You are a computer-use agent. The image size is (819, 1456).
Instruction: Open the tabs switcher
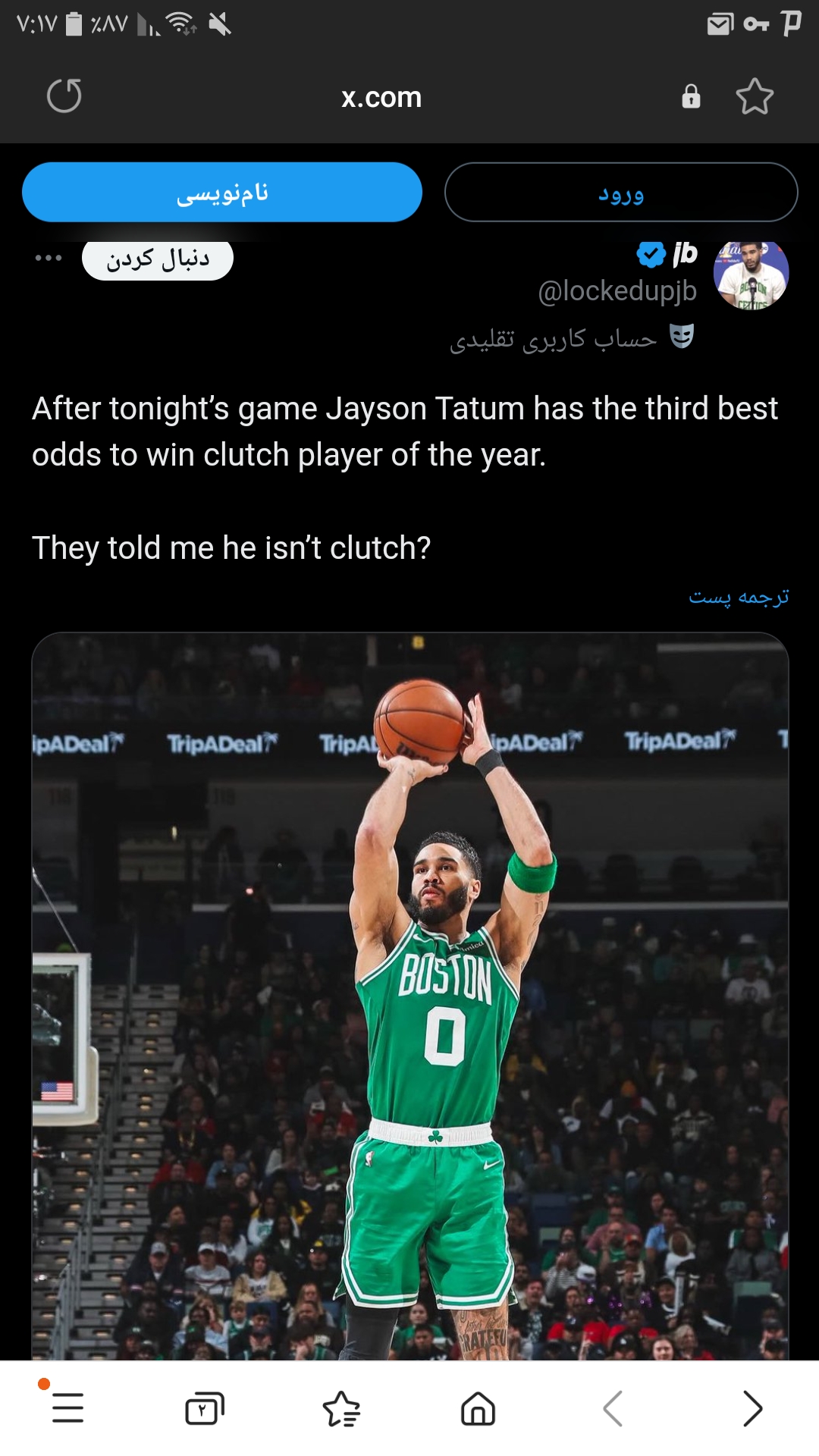pyautogui.click(x=205, y=1408)
